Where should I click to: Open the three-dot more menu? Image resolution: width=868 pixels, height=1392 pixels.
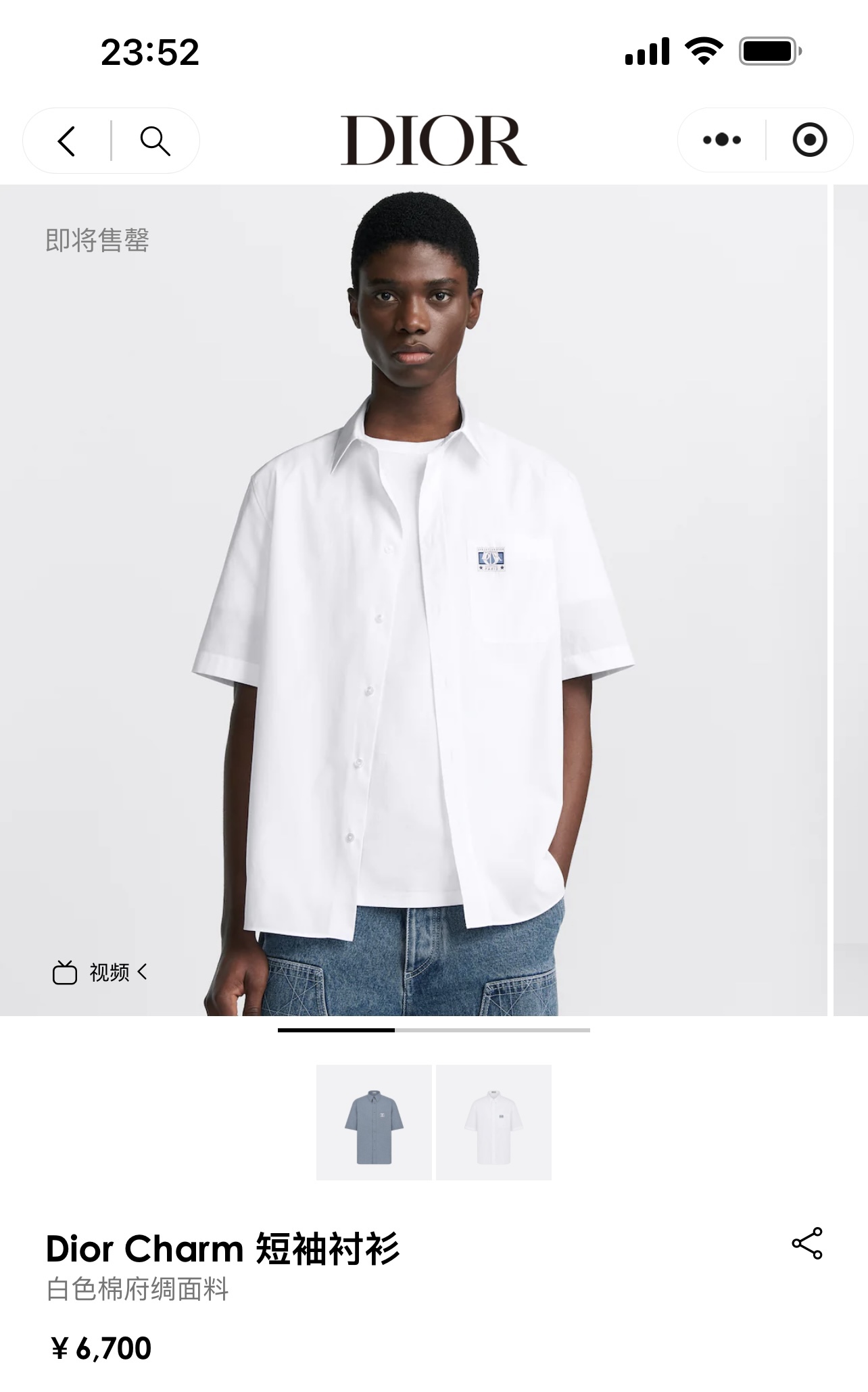click(x=721, y=140)
